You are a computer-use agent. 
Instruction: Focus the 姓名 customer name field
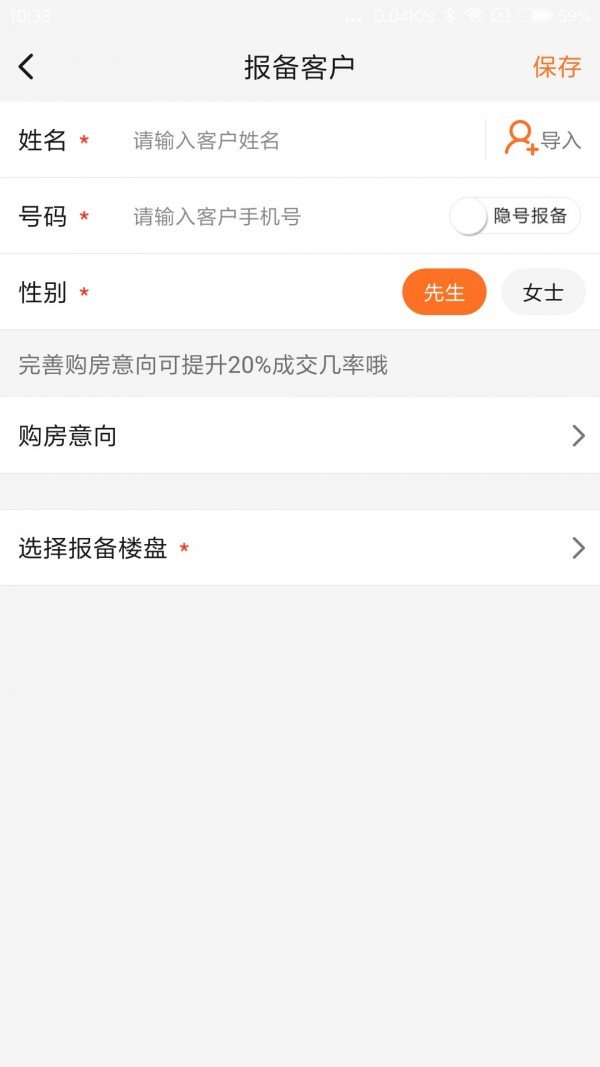point(300,140)
